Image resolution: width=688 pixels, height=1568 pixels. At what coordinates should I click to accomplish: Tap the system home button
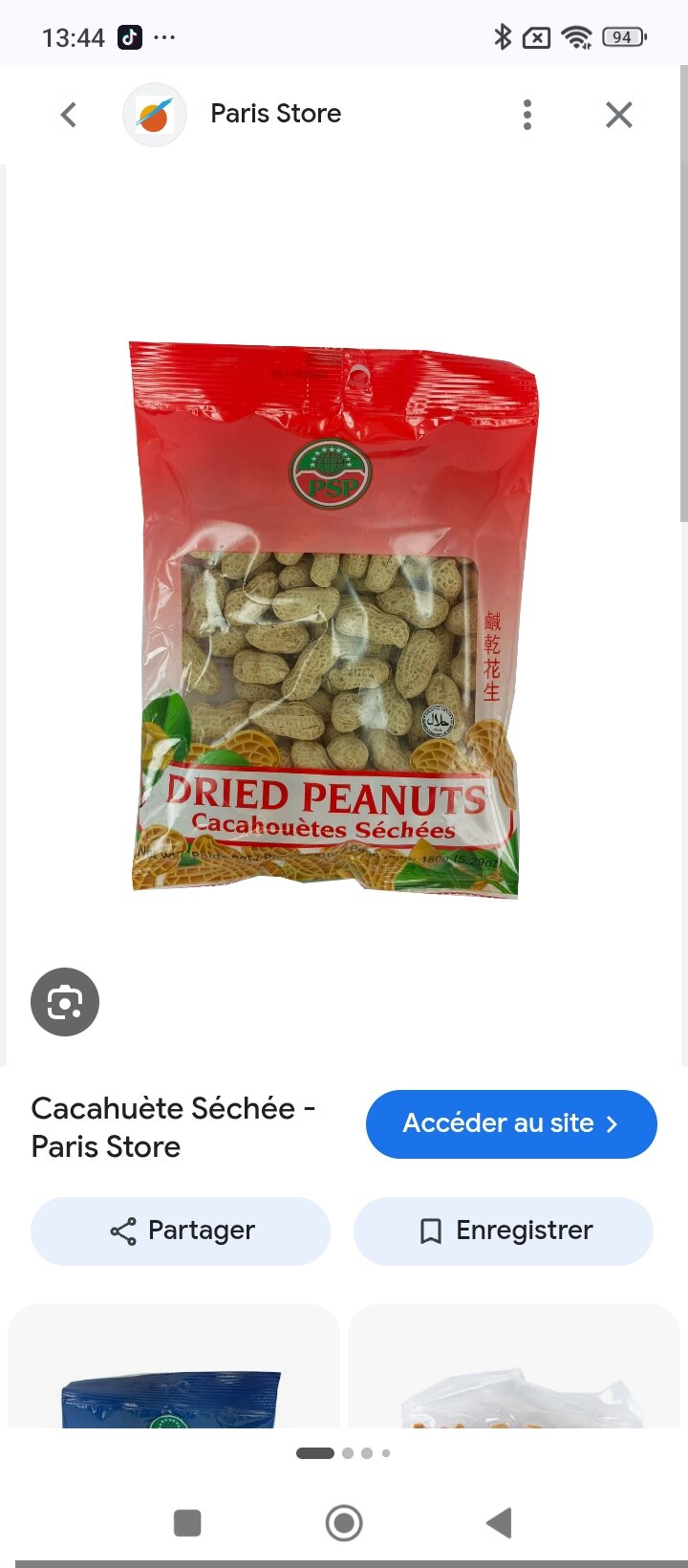coord(344,1523)
